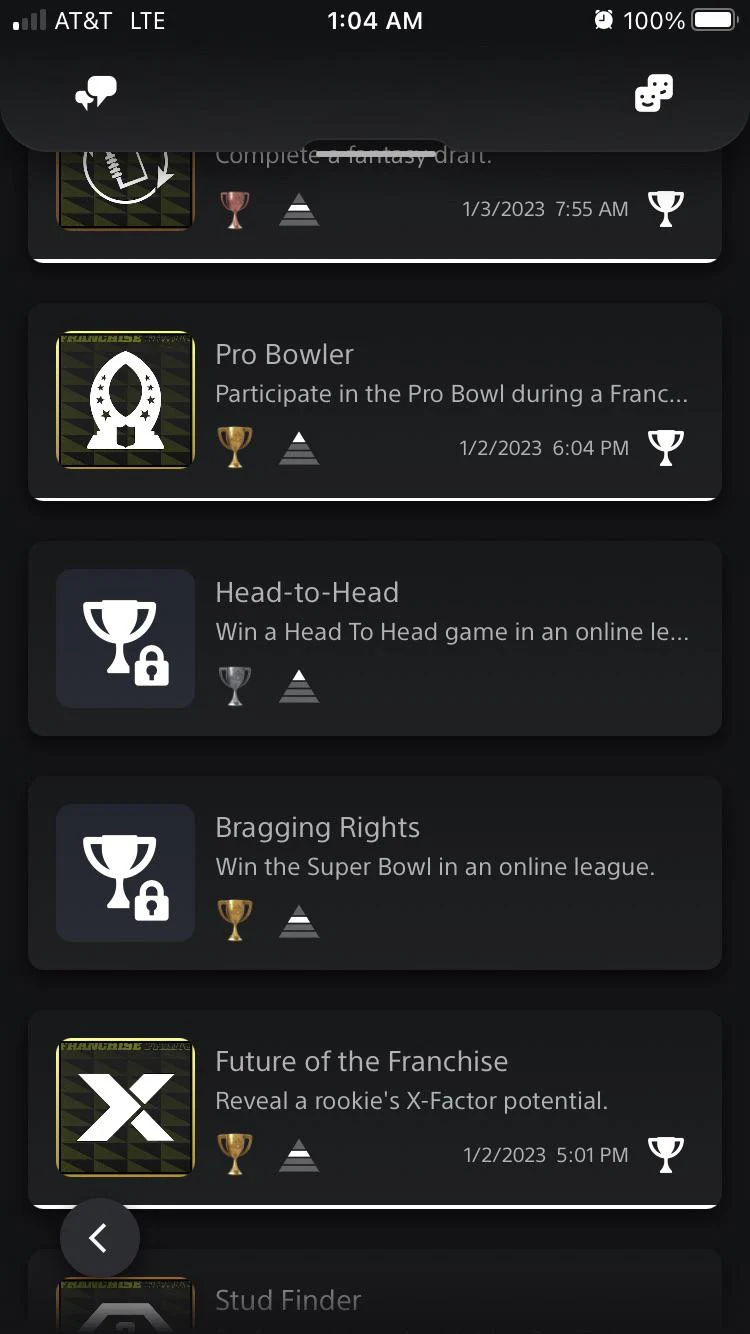
Task: Open the Pro Bowler trophy details
Action: 375,400
